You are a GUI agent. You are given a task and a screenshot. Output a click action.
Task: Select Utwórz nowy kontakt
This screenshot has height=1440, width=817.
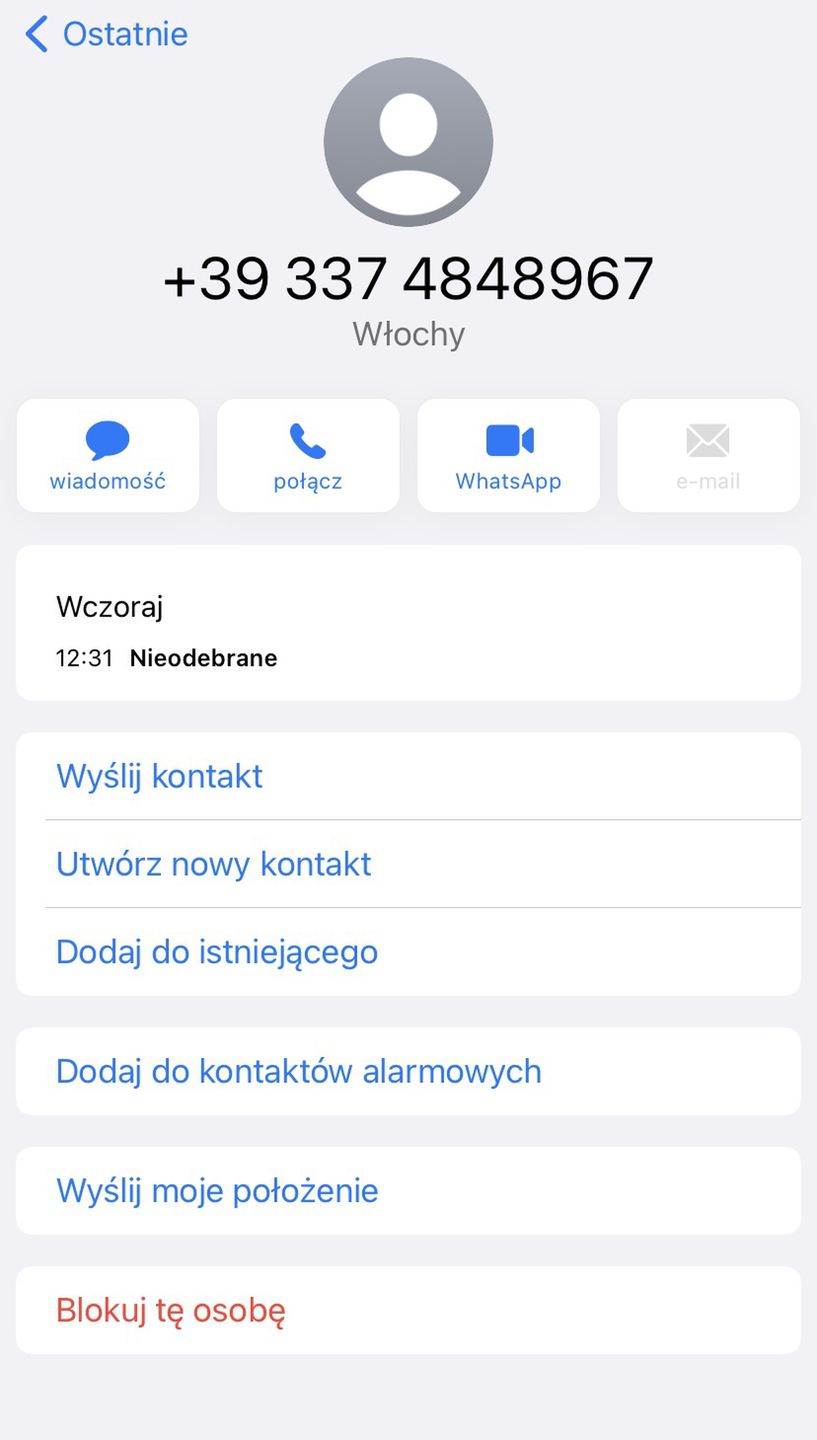[213, 864]
